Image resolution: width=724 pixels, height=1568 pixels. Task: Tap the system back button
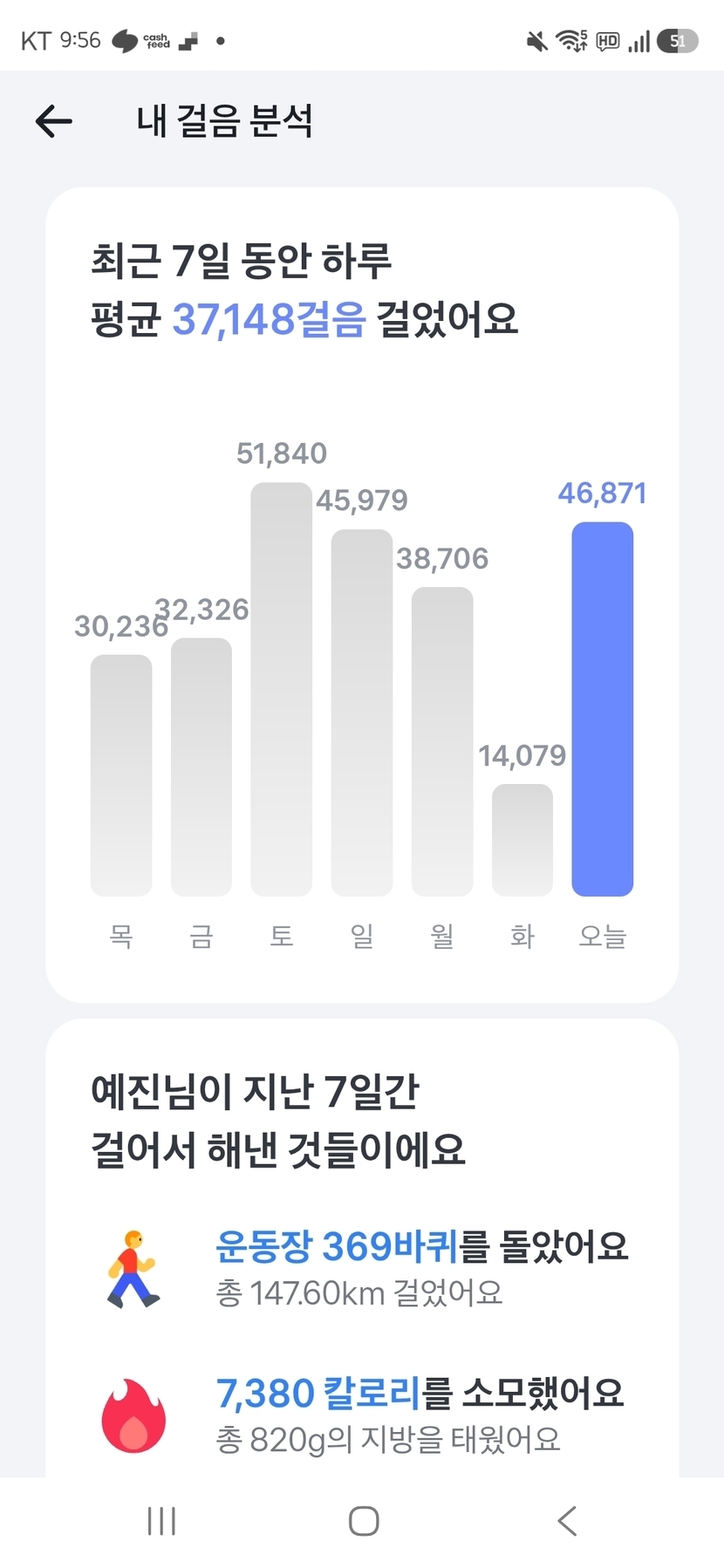click(567, 1521)
